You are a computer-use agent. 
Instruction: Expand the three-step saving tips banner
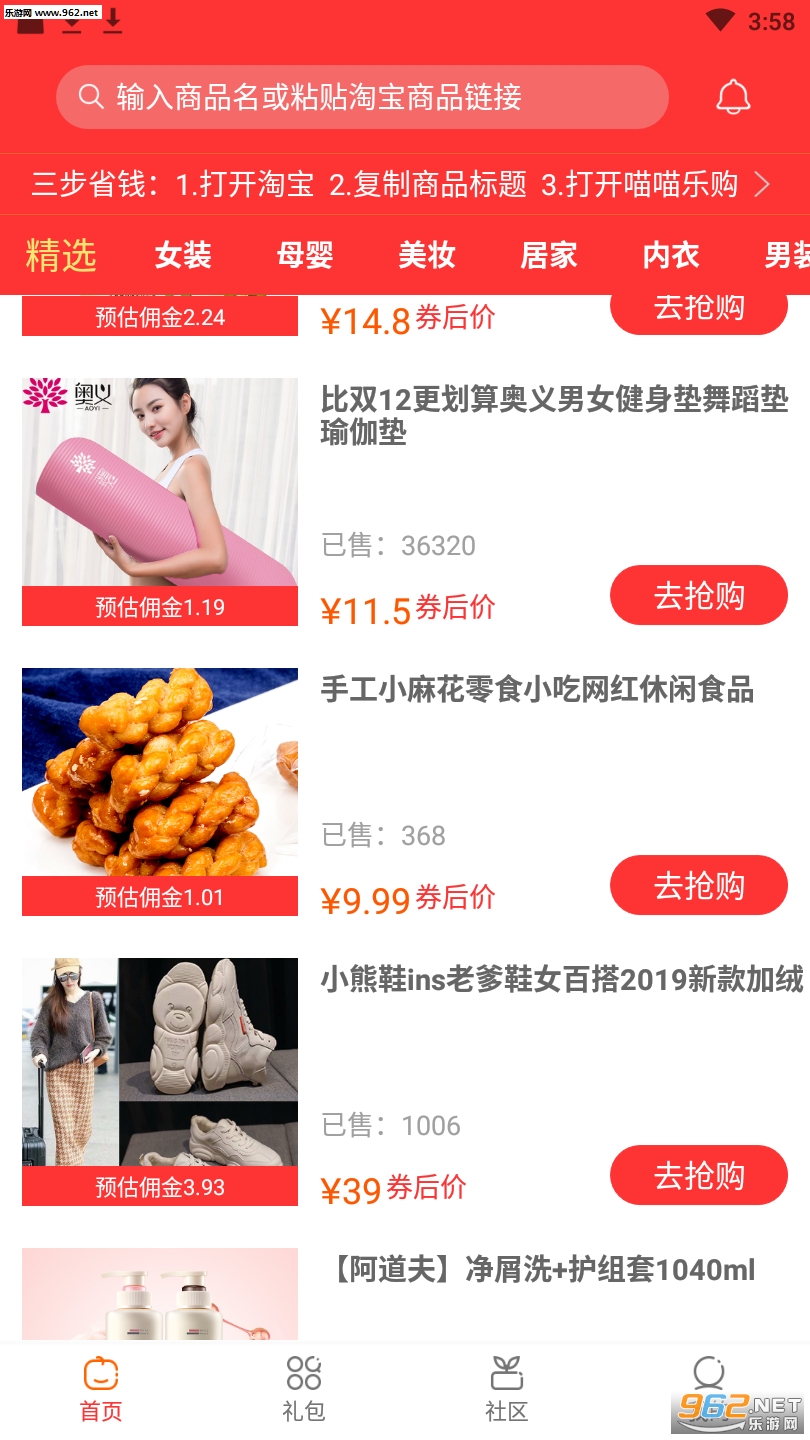761,184
